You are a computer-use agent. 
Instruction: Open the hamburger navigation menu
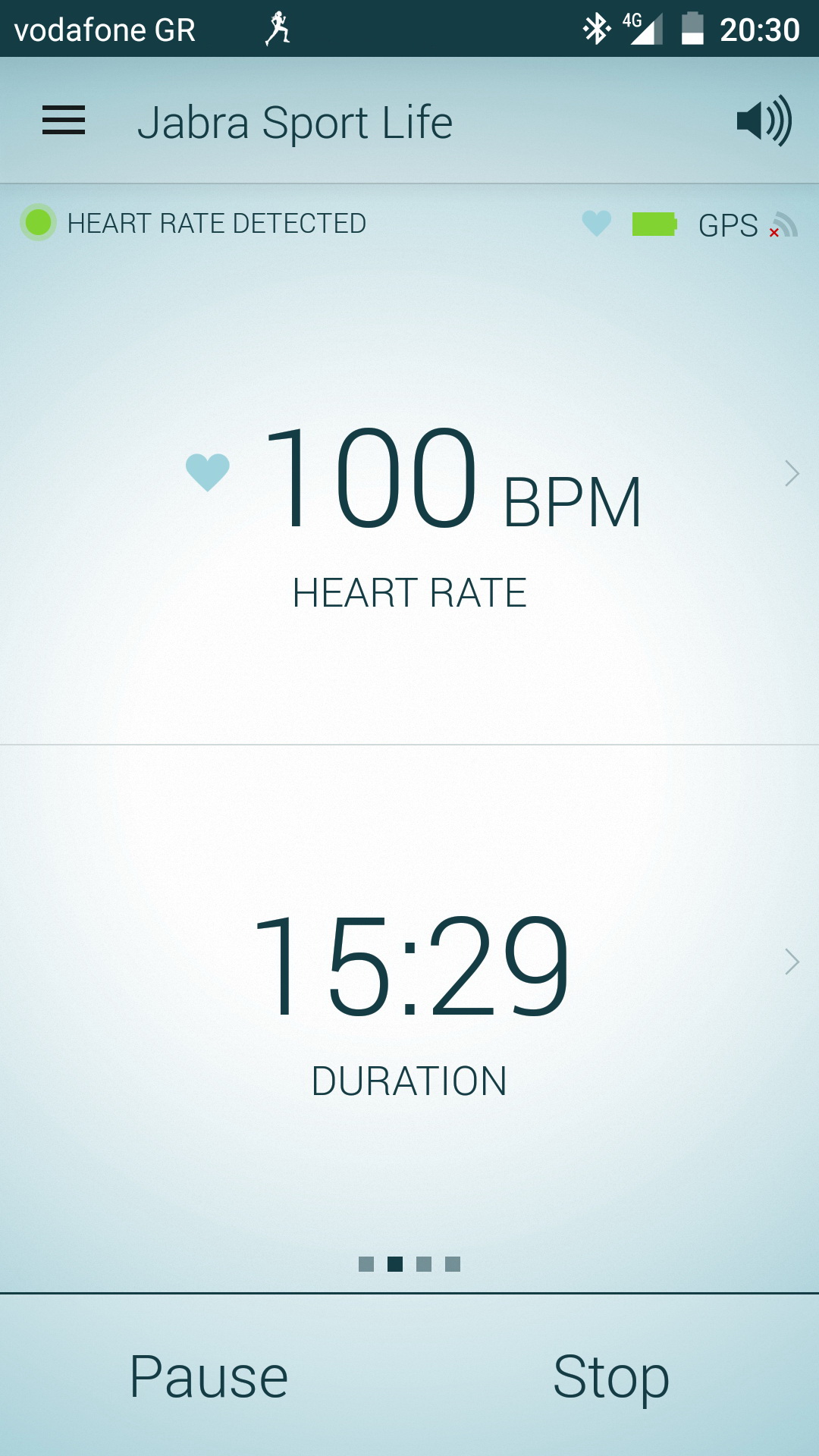64,121
